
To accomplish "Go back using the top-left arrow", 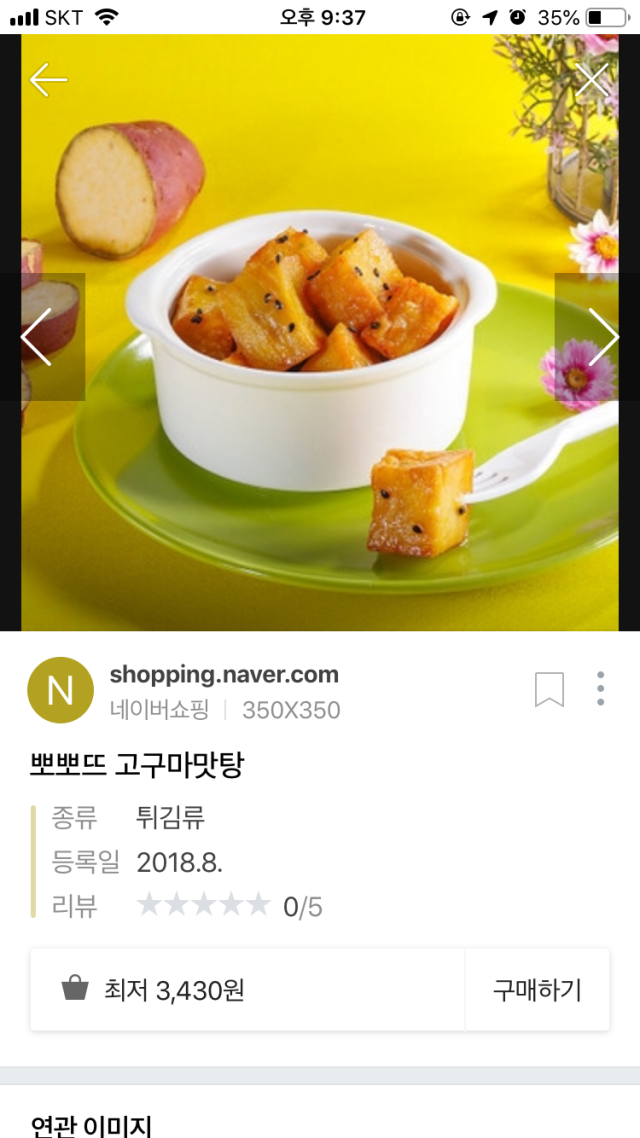I will tap(47, 79).
